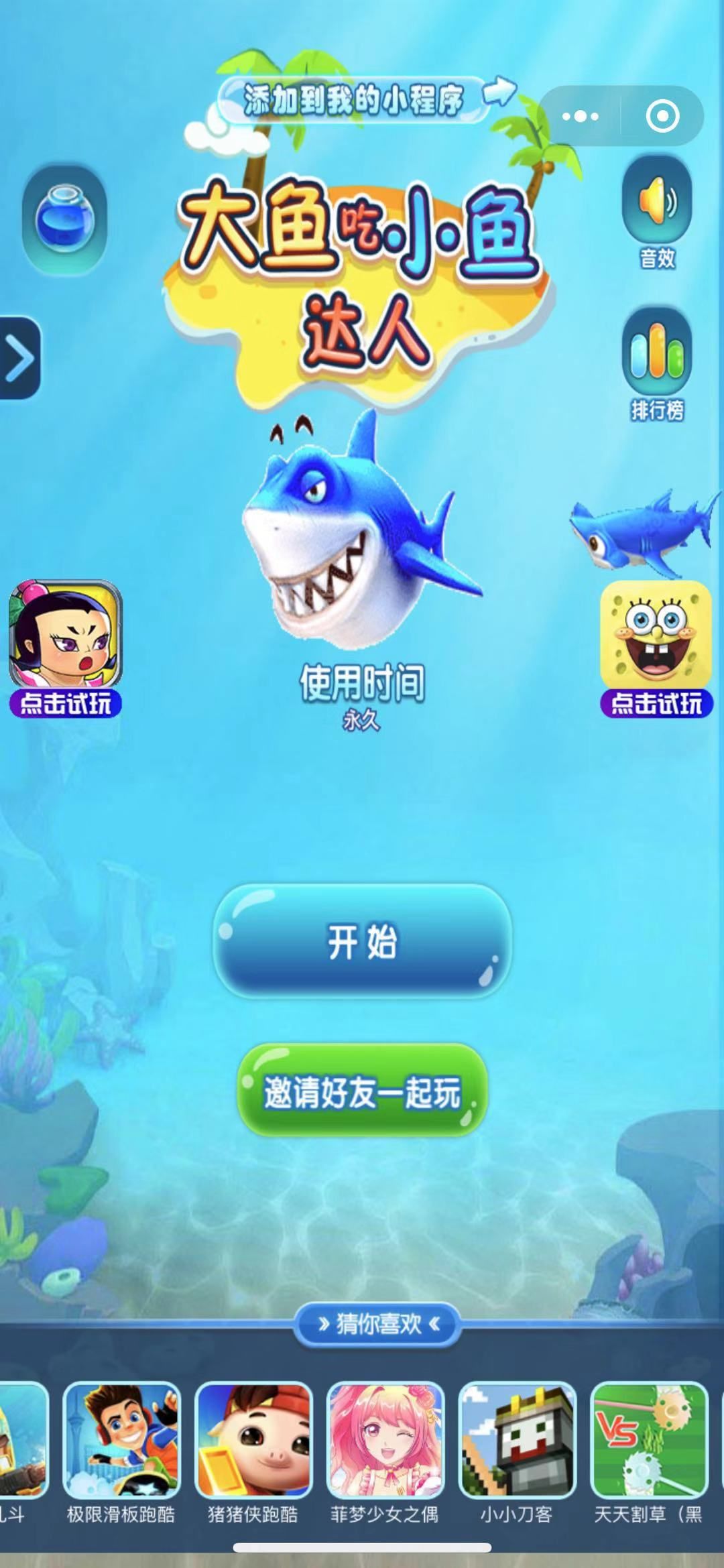Try the SpongeBob game 点击试玩

pos(656,647)
